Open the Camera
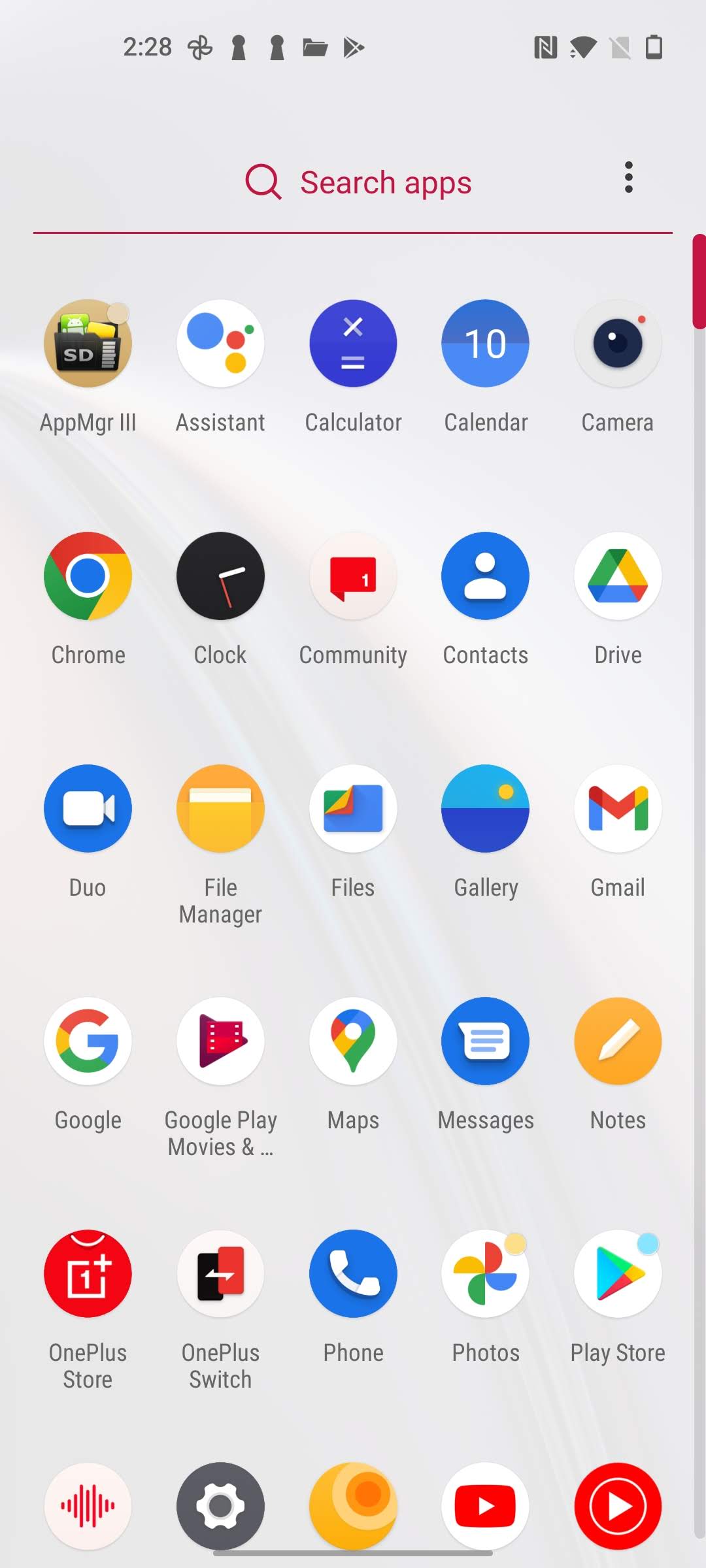 coord(618,344)
